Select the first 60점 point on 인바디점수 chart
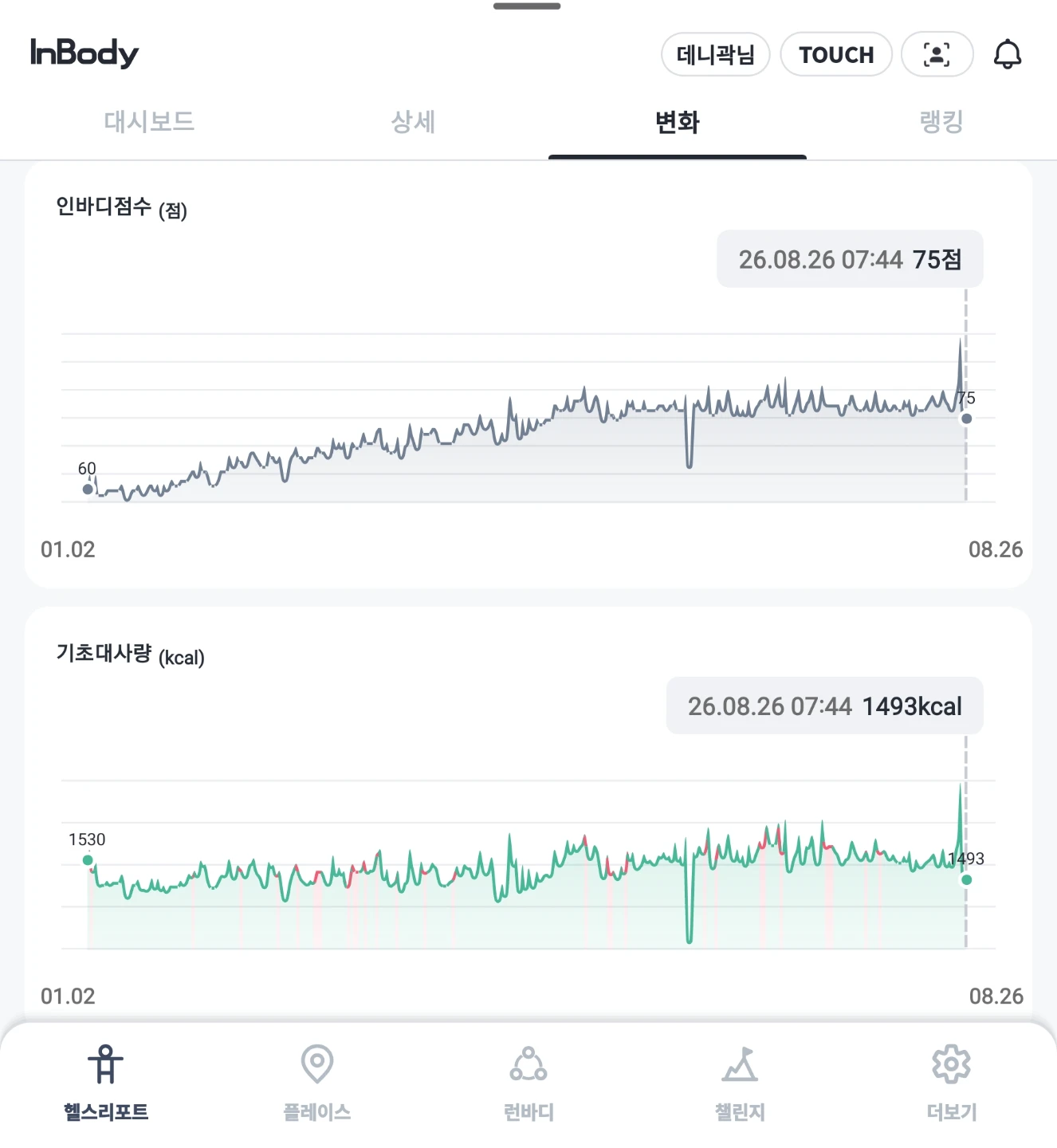This screenshot has width=1057, height=1148. 88,489
